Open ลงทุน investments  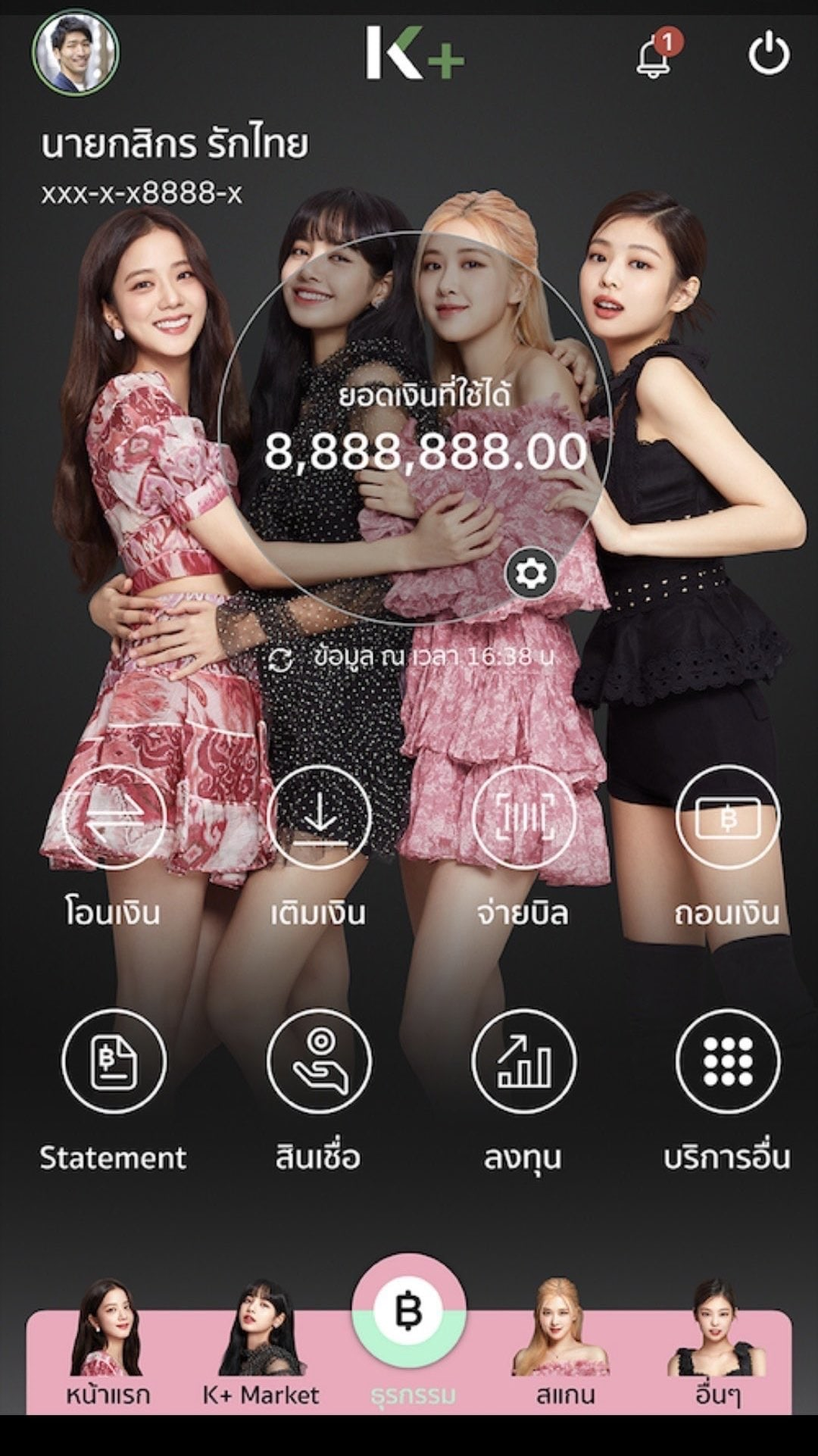click(523, 1061)
